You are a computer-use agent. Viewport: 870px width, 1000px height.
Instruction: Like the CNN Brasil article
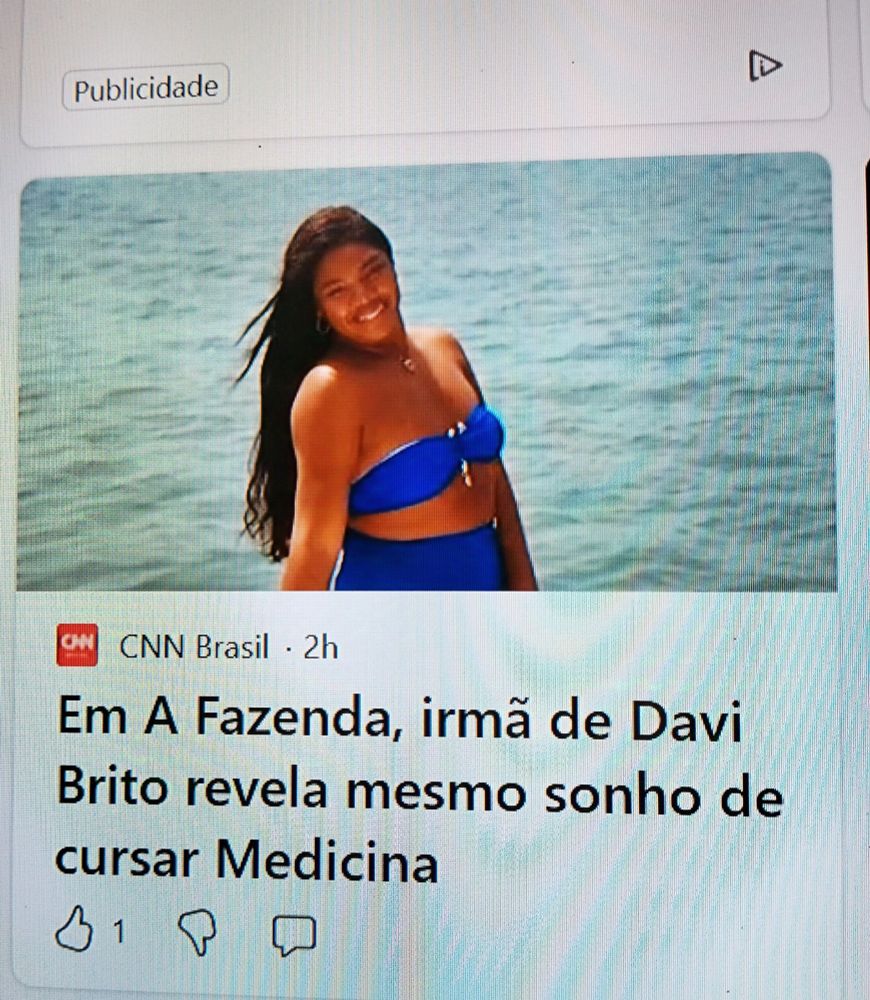point(73,931)
